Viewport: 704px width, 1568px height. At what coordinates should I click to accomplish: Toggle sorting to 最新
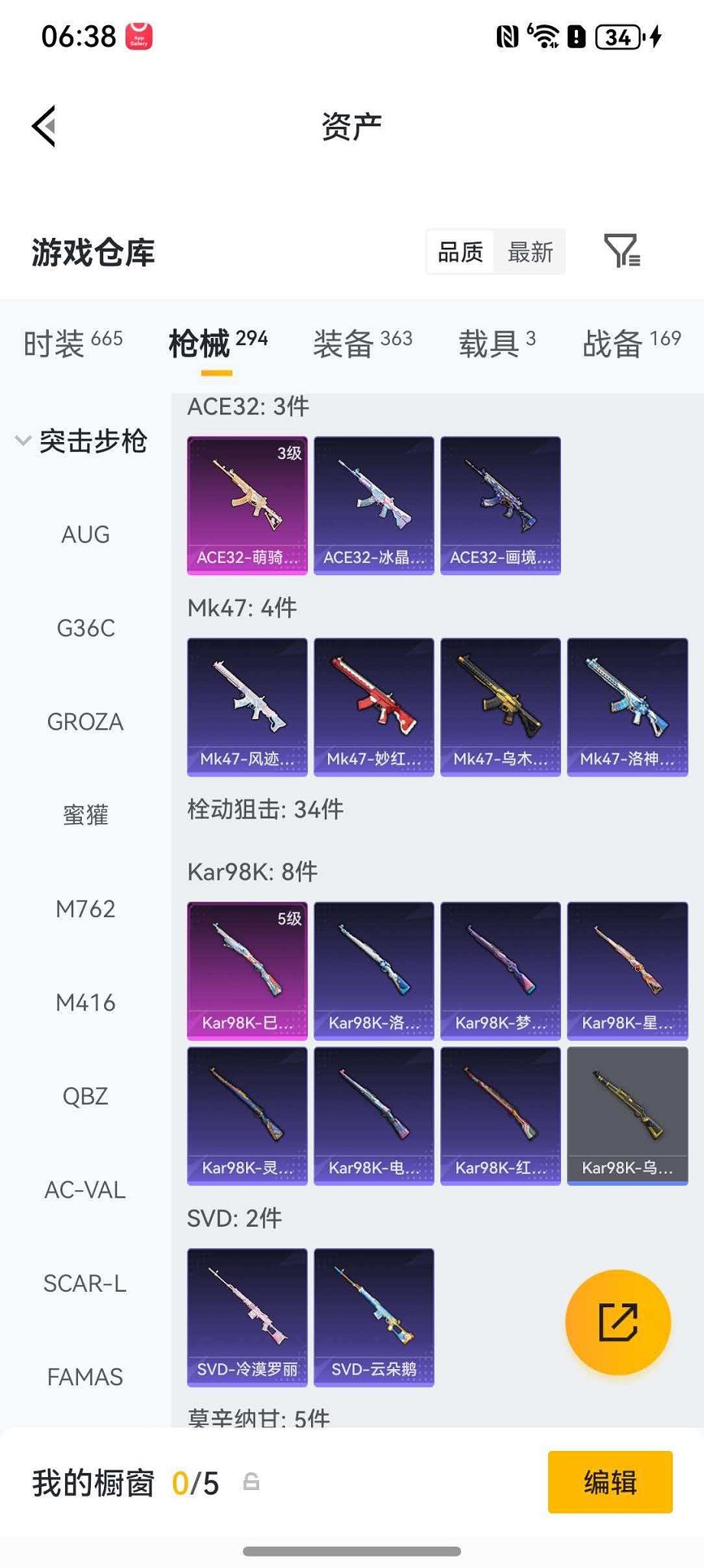click(530, 252)
